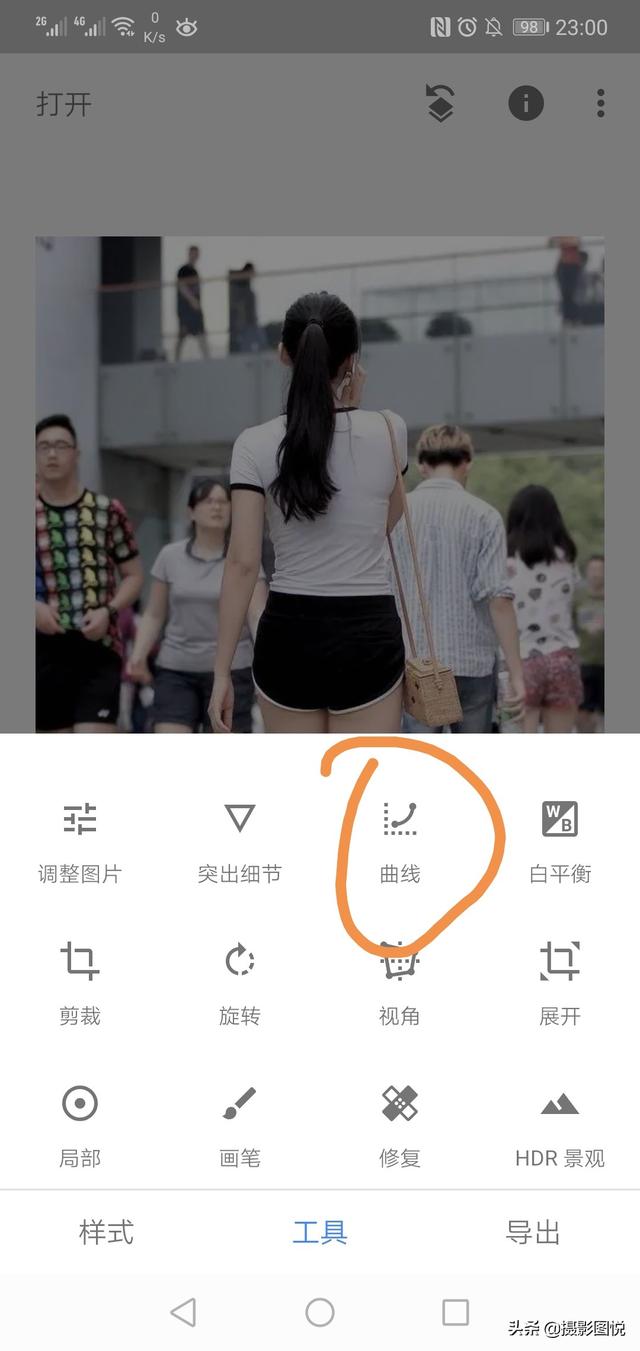Screen dimensions: 640x1351
Task: Open the HDR 景观 tool
Action: pos(560,1128)
